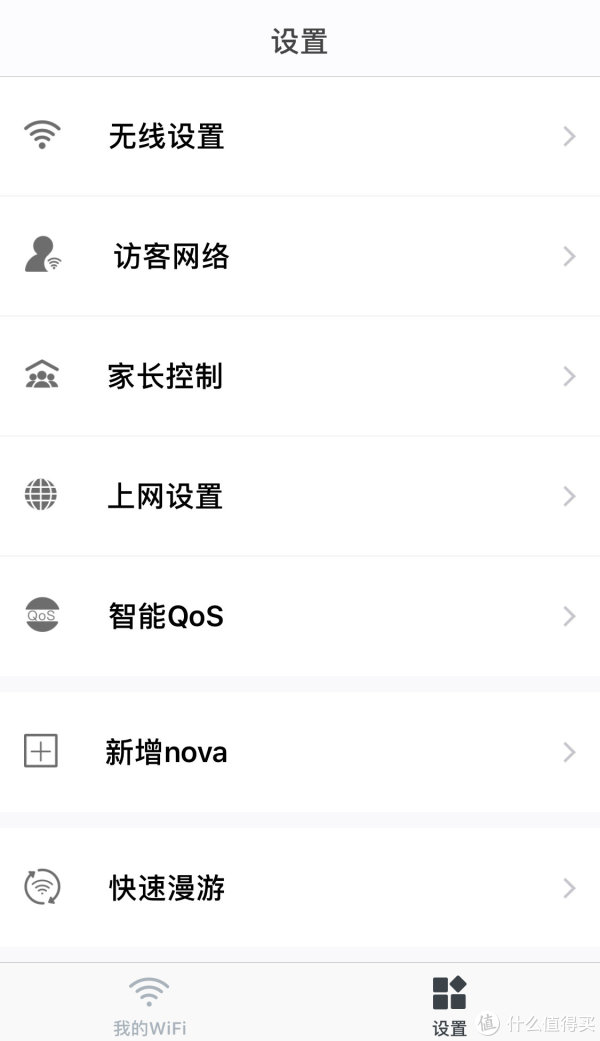Open 上网设置 internet settings

pyautogui.click(x=300, y=497)
